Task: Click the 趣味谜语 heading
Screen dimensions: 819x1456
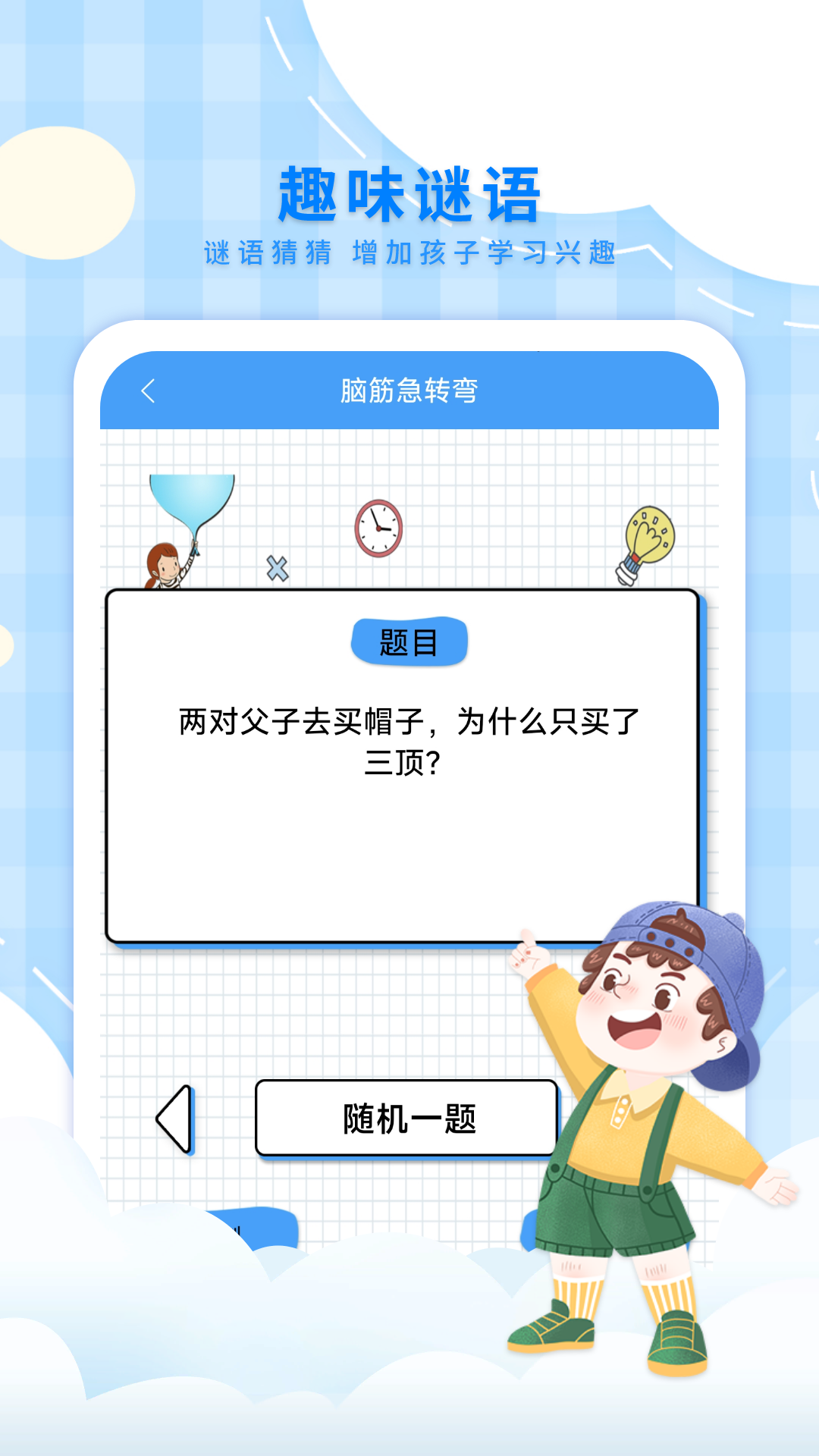Action: click(x=409, y=190)
